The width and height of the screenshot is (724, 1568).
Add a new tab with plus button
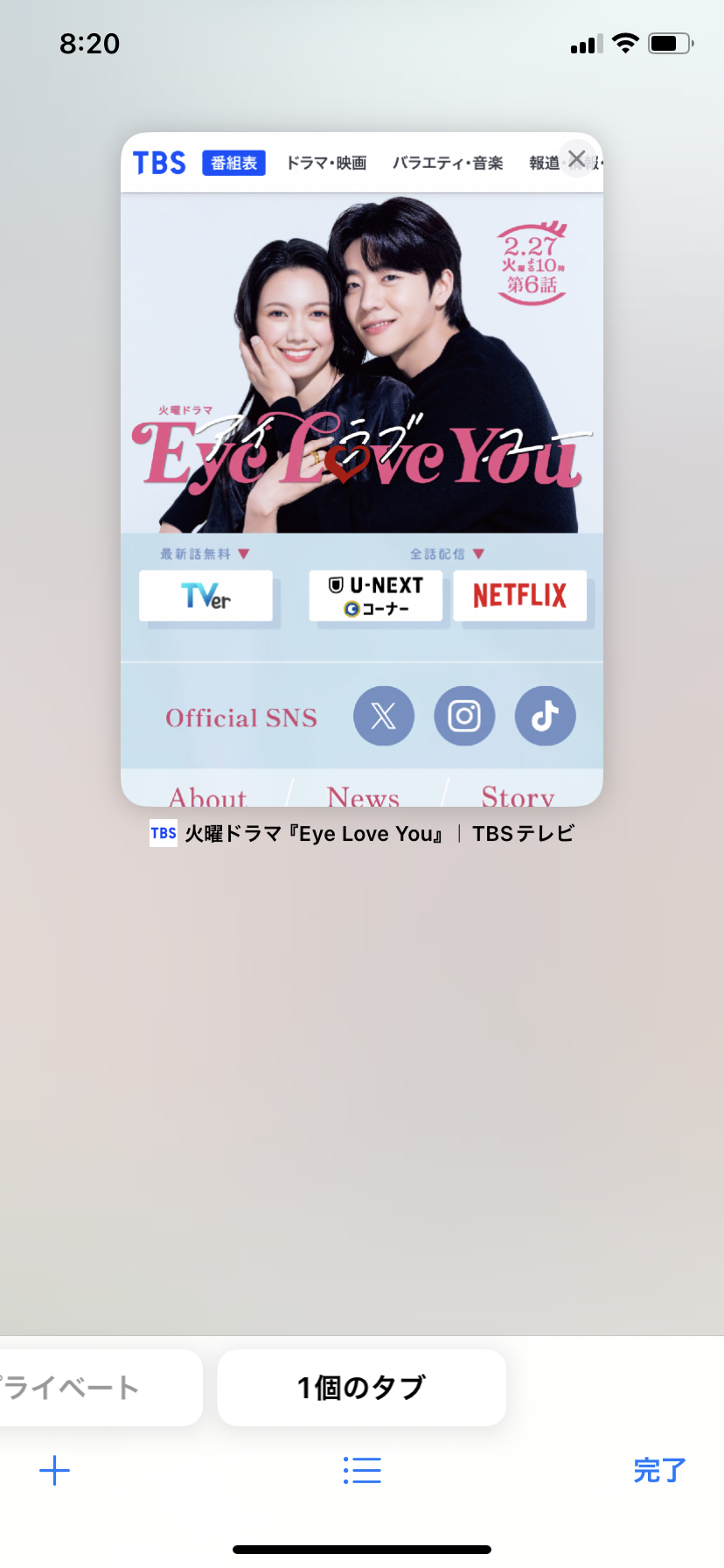54,1471
